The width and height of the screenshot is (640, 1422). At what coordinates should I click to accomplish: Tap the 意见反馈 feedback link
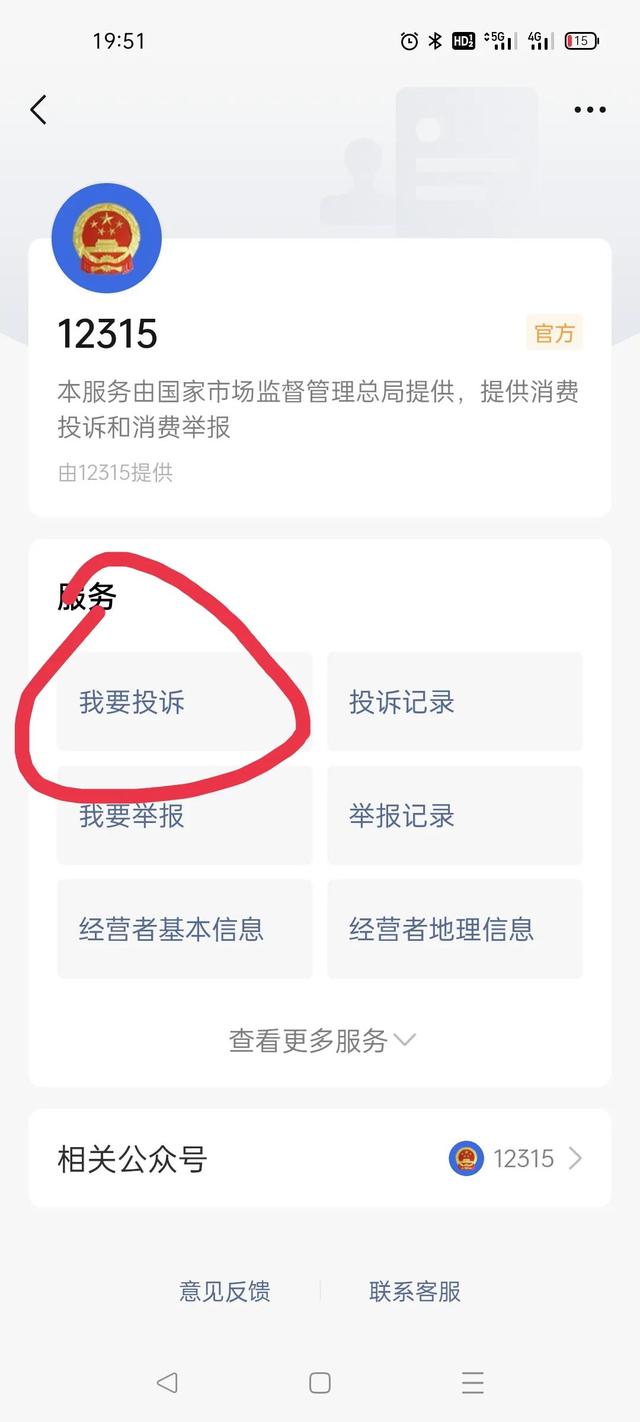point(225,1291)
